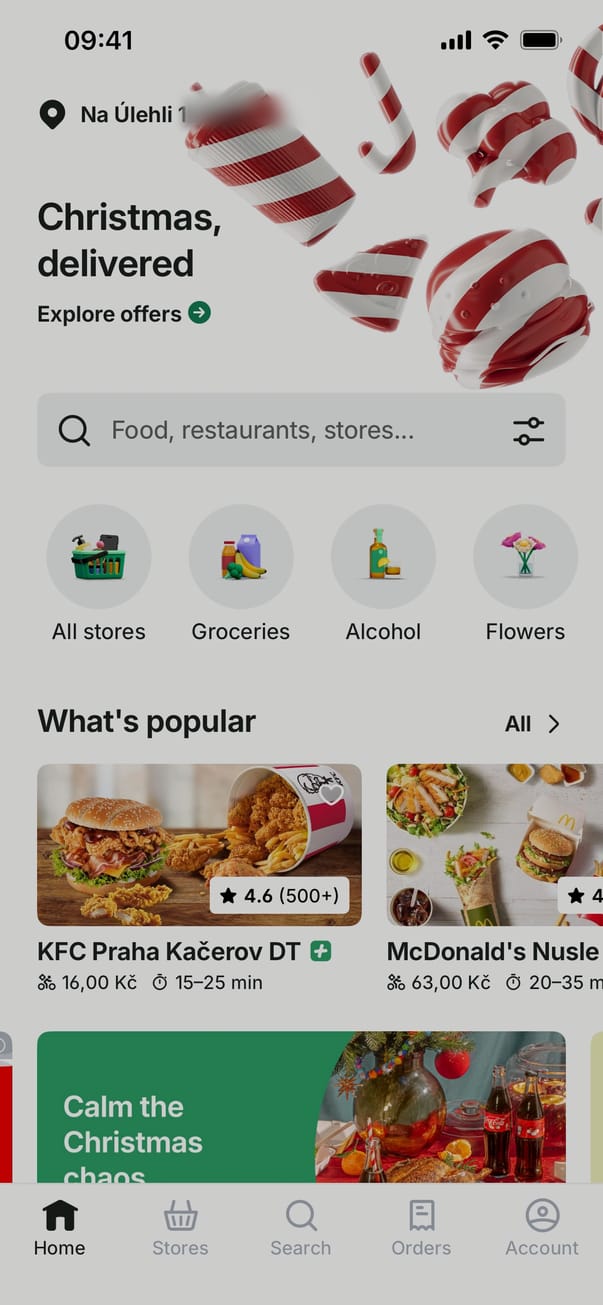The image size is (603, 1305).
Task: Open the Flowers category
Action: coord(525,575)
